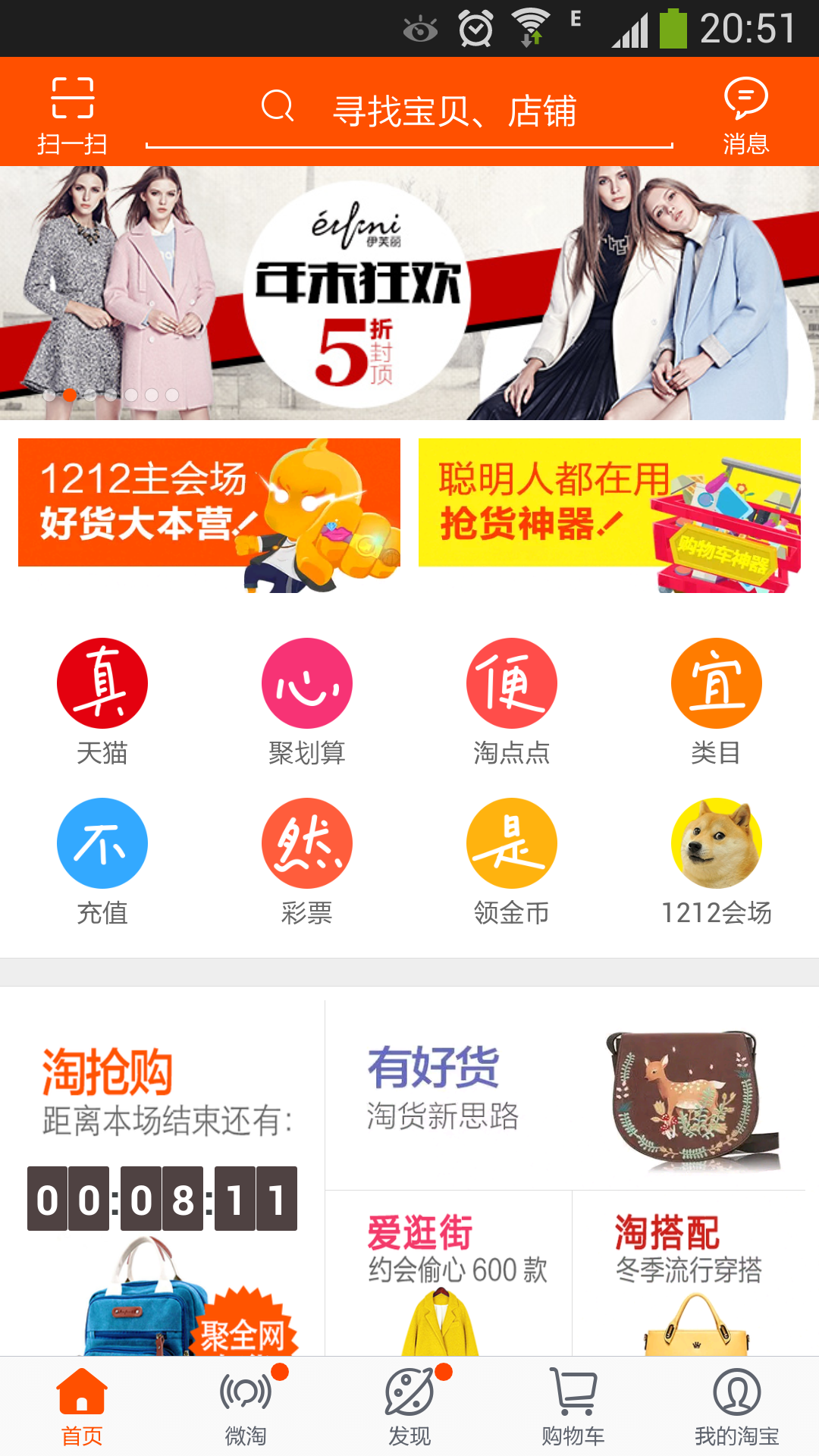Open the 扫一扫 scanner

point(73,114)
